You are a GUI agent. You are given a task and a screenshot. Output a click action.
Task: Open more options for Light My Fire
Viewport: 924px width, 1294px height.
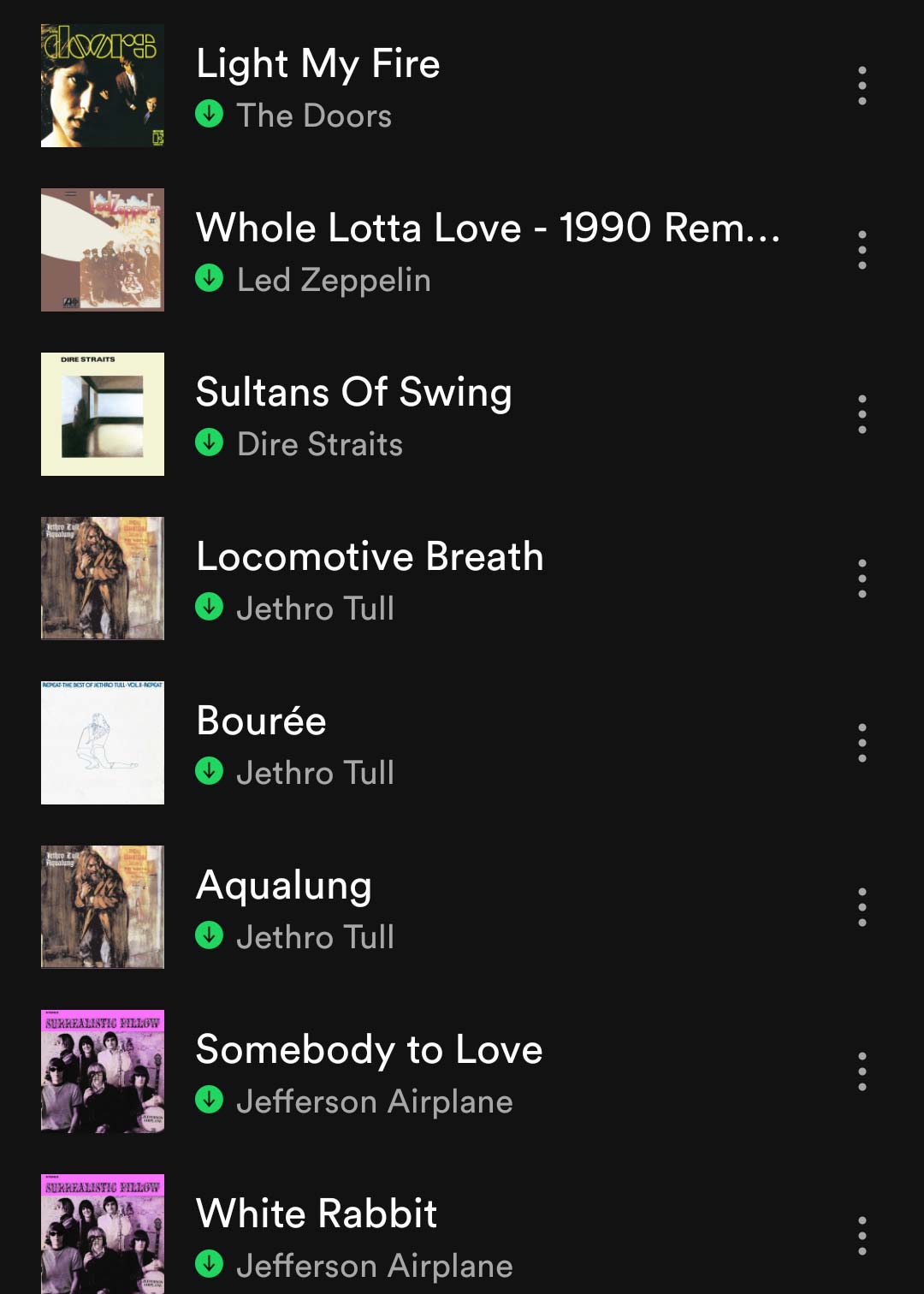coord(862,86)
